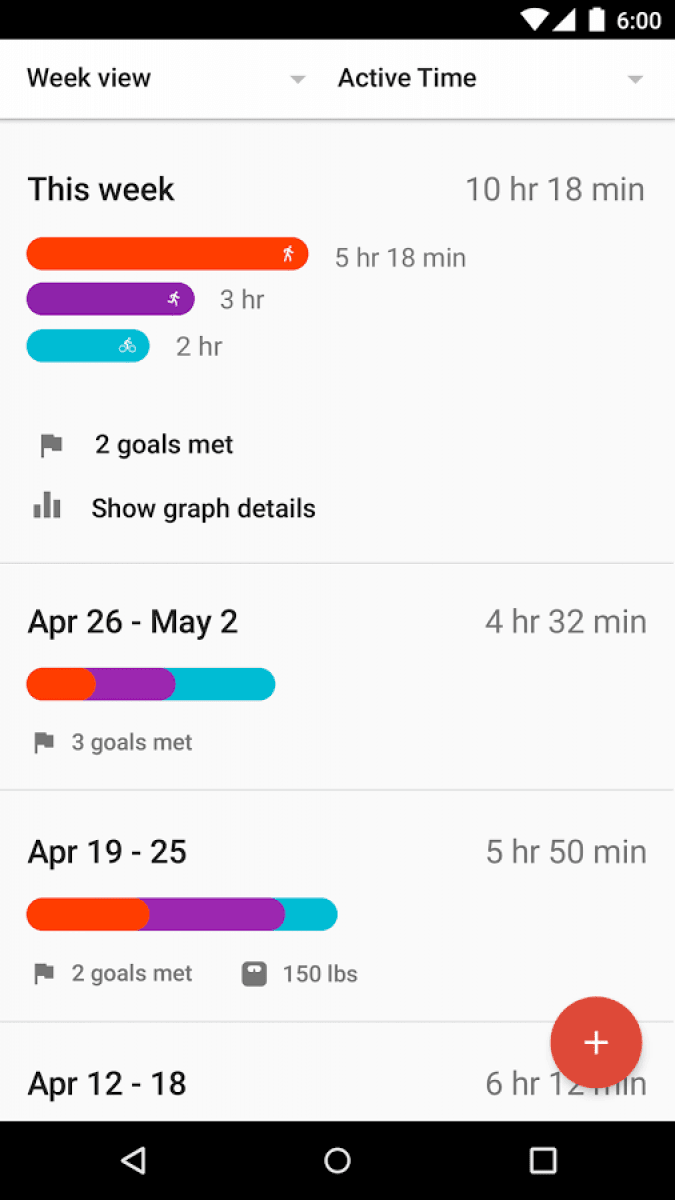Open the Apr 12 - 18 week card
This screenshot has height=1200, width=675.
point(337,1072)
